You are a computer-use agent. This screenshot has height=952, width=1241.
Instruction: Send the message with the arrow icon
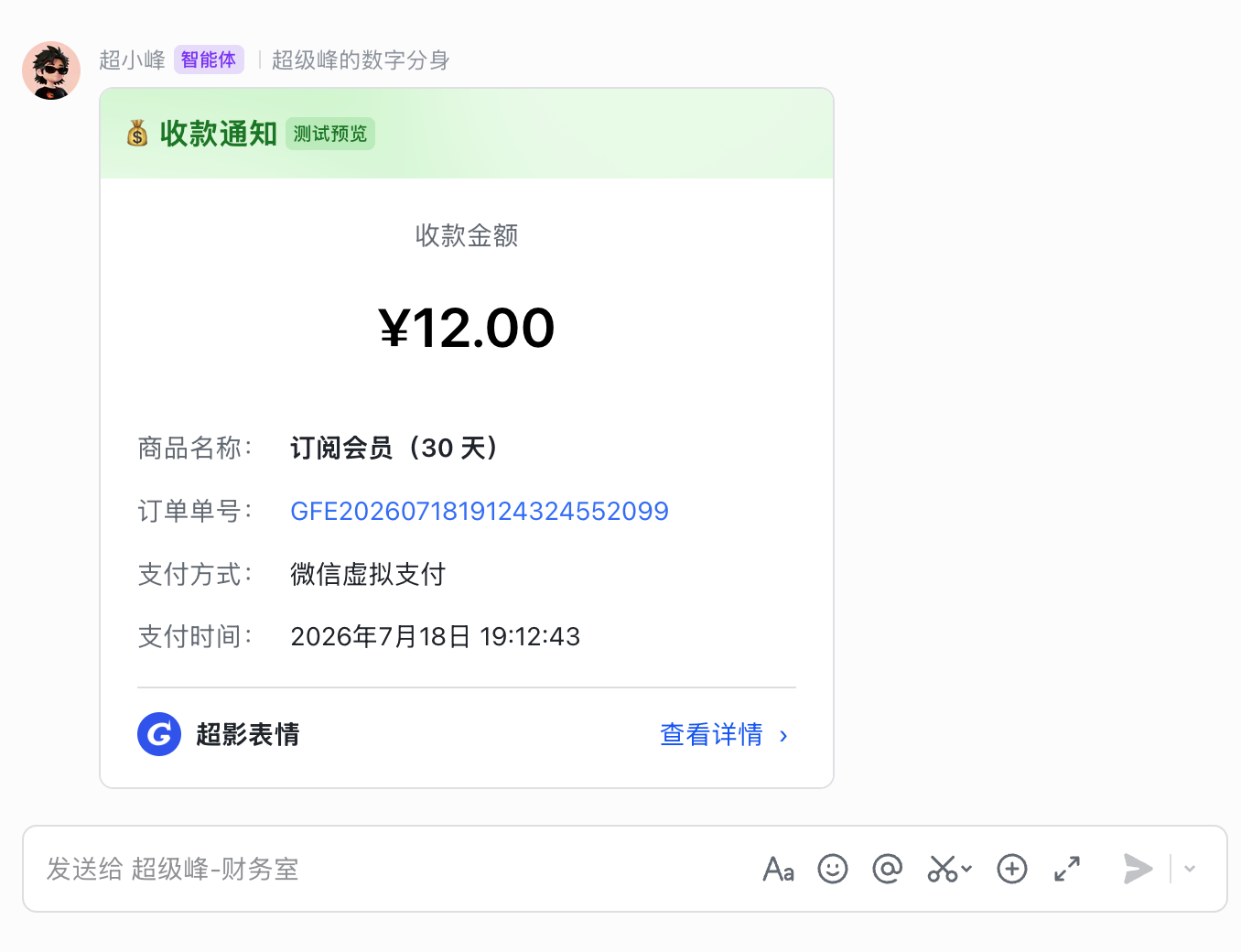(x=1138, y=869)
